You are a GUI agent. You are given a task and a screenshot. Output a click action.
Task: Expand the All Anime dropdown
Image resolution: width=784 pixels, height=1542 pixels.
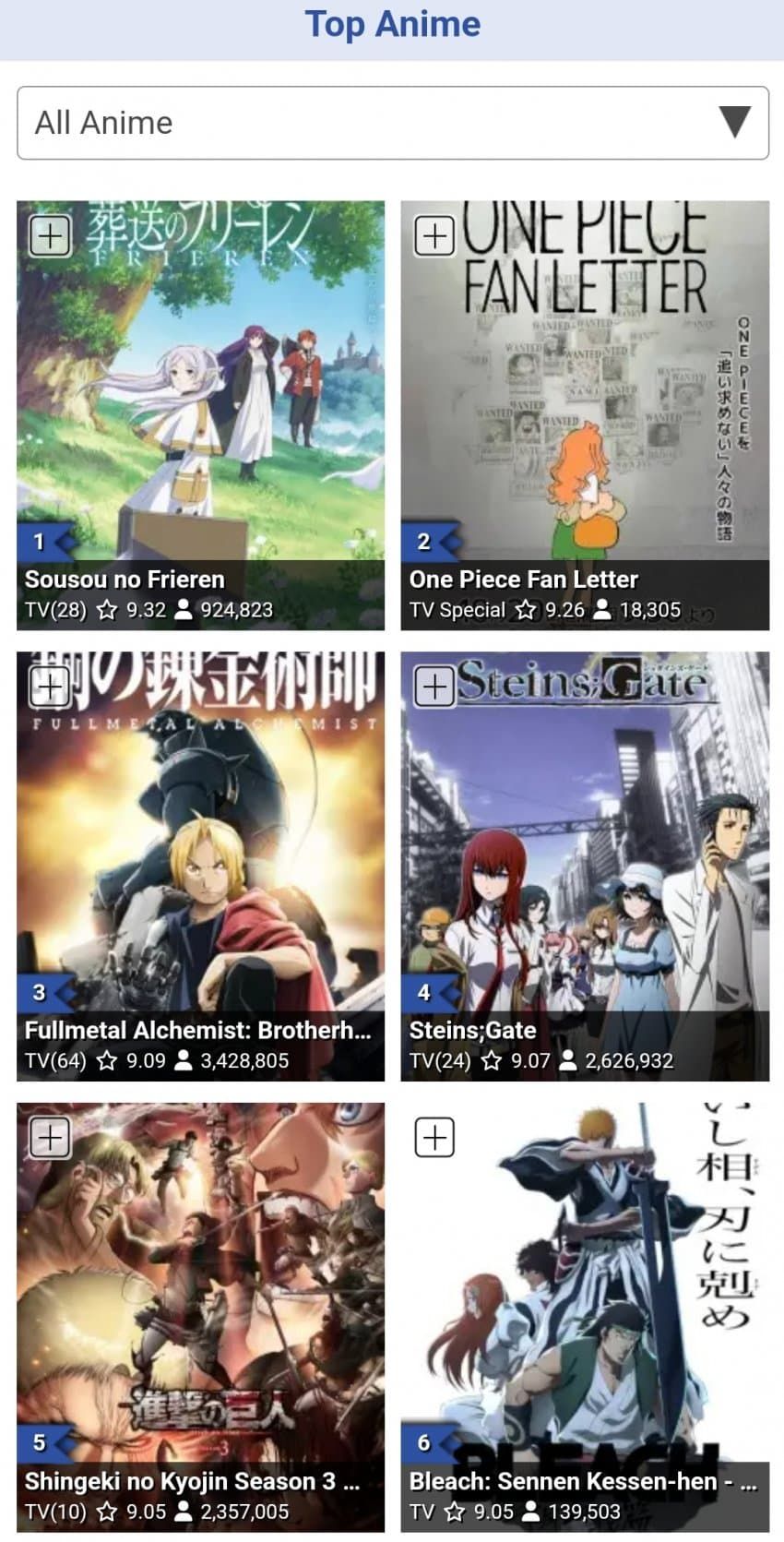[x=392, y=123]
